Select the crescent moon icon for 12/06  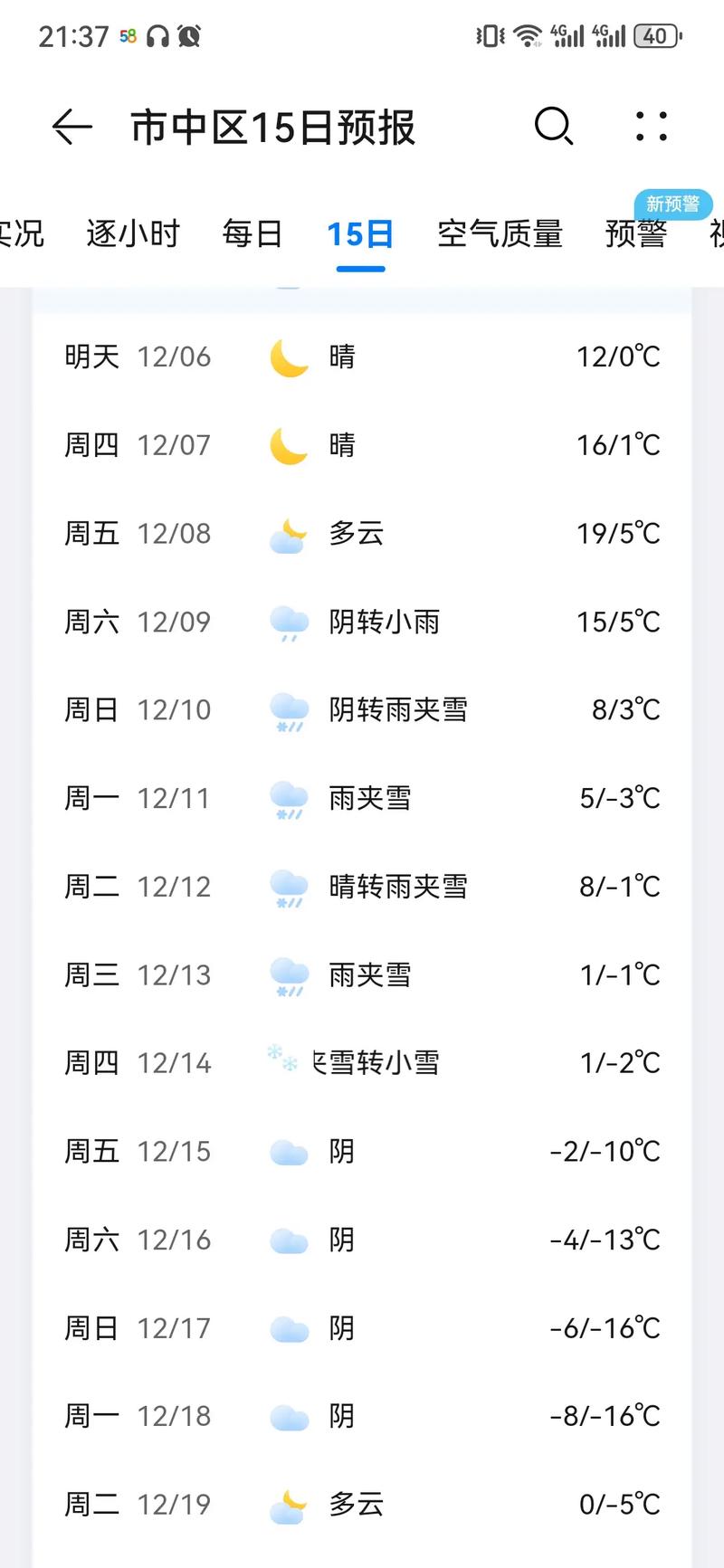pos(288,356)
